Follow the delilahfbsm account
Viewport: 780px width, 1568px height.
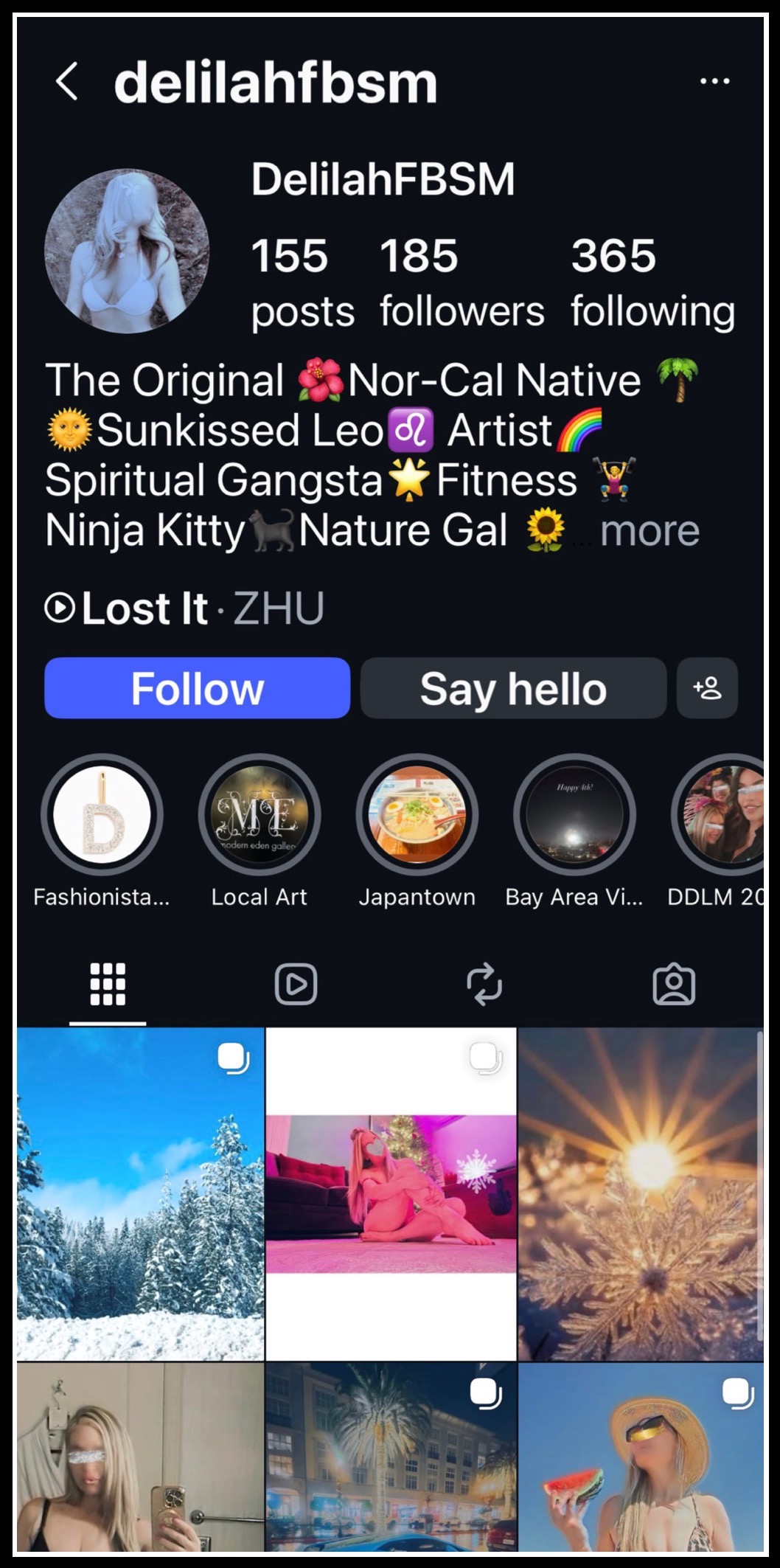click(197, 688)
